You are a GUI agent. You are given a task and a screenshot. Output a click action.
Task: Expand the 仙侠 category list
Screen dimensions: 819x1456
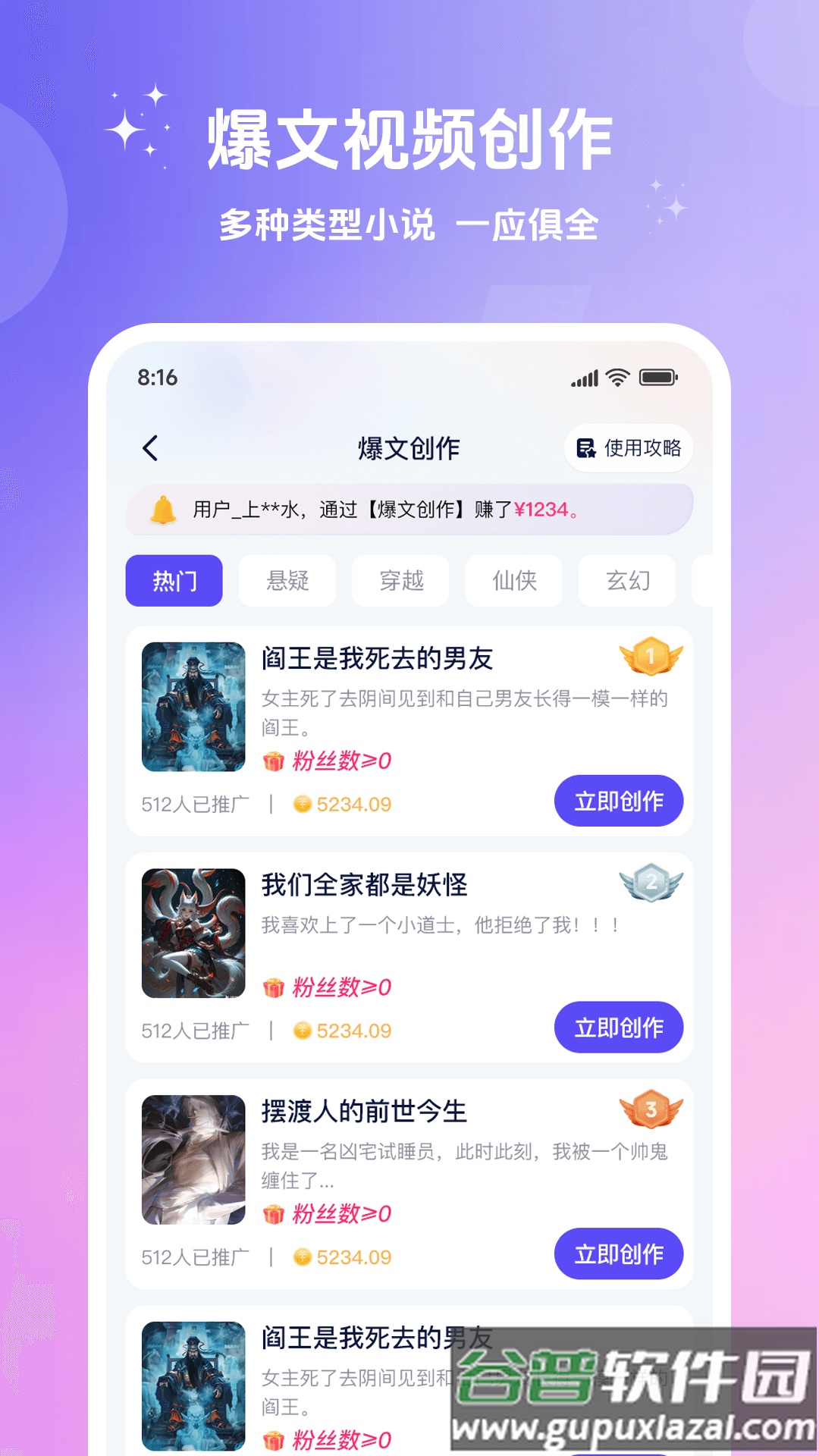(513, 580)
